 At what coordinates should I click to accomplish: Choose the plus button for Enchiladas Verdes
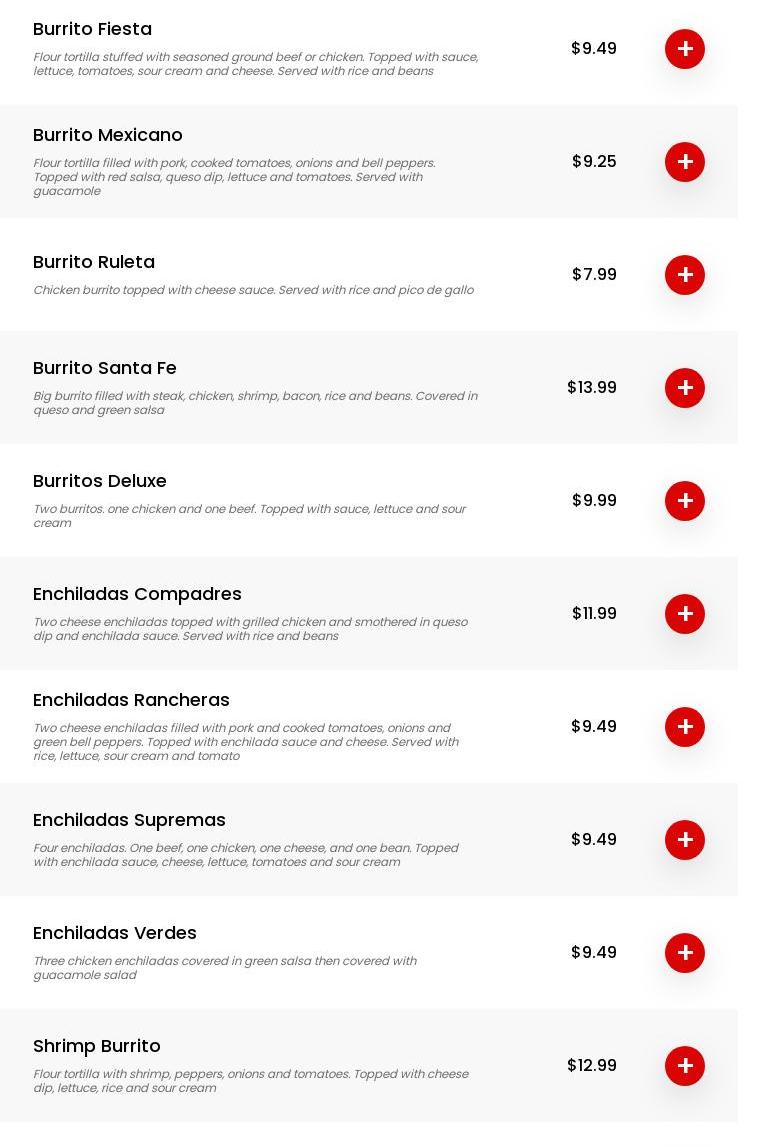(x=685, y=953)
